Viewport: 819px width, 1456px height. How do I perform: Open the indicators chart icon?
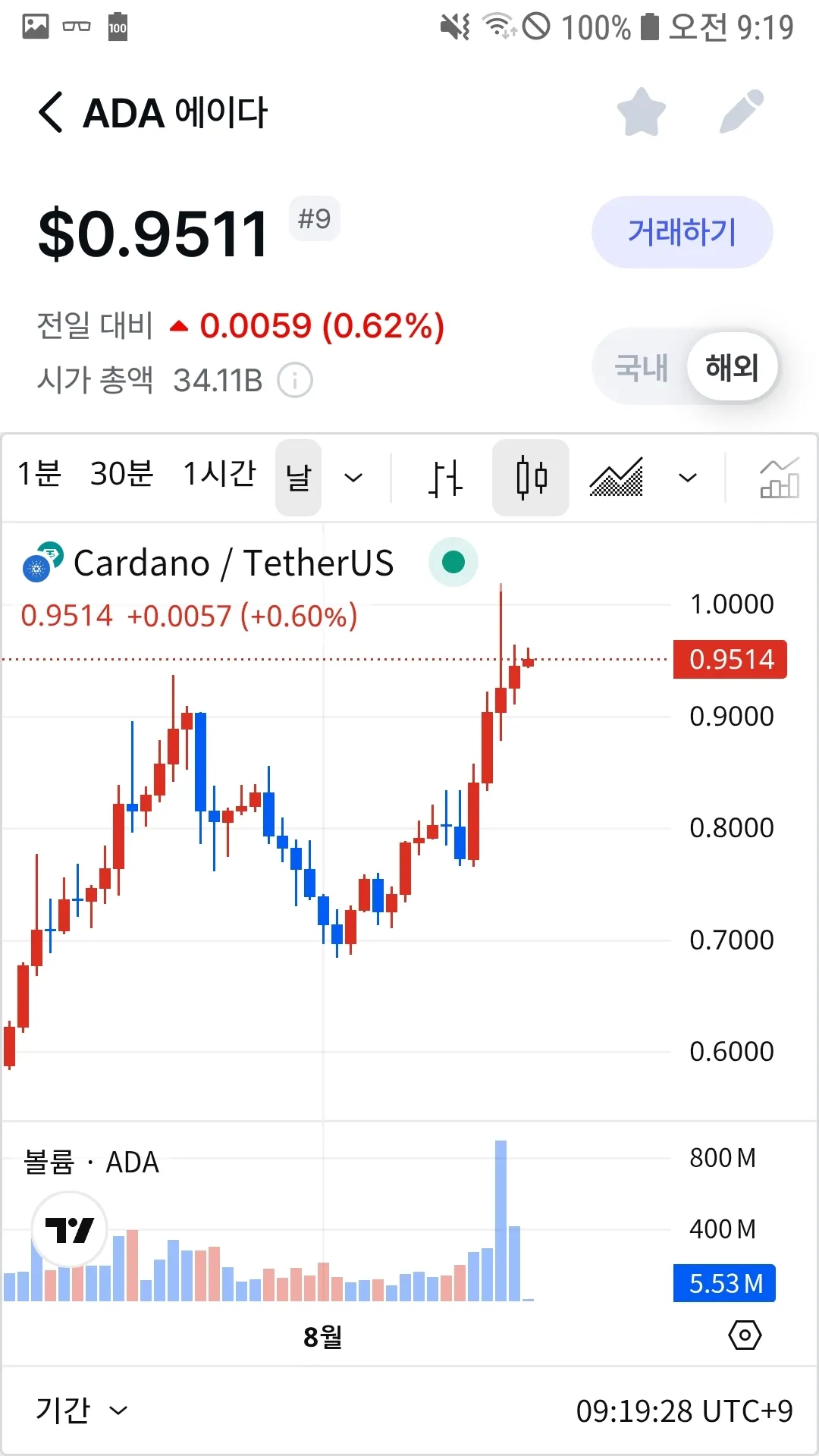779,478
